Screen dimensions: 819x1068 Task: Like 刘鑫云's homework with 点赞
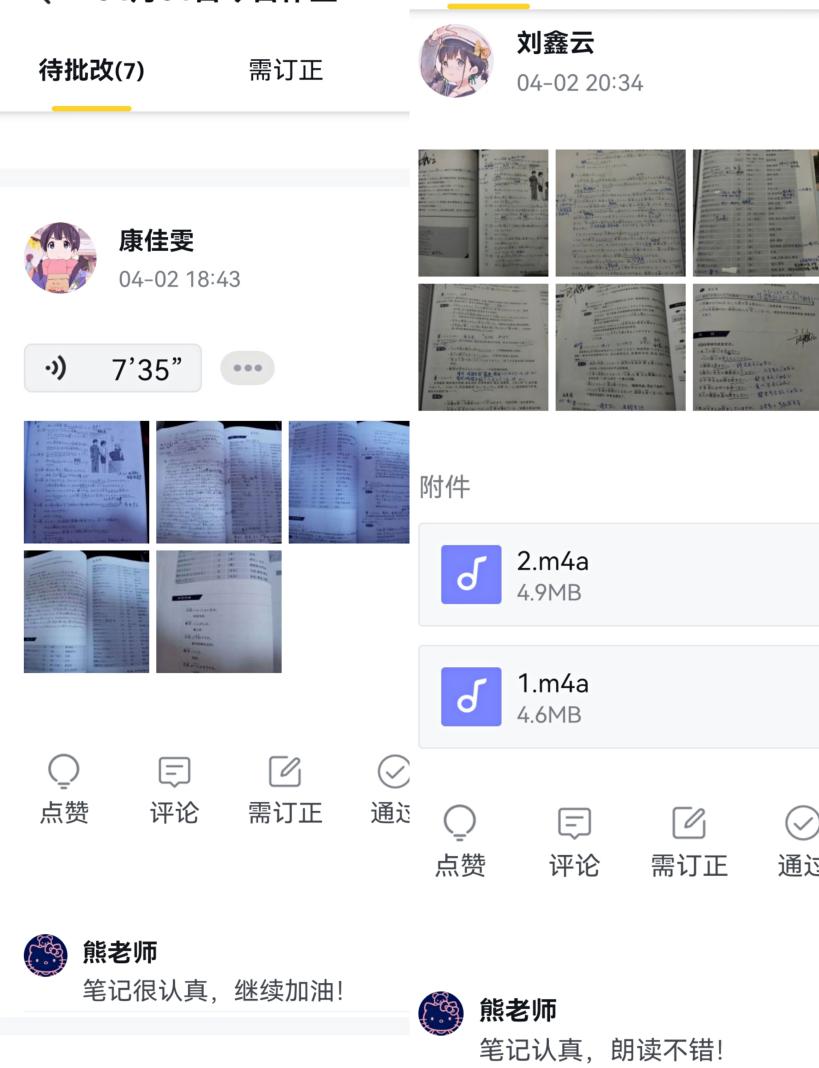460,842
